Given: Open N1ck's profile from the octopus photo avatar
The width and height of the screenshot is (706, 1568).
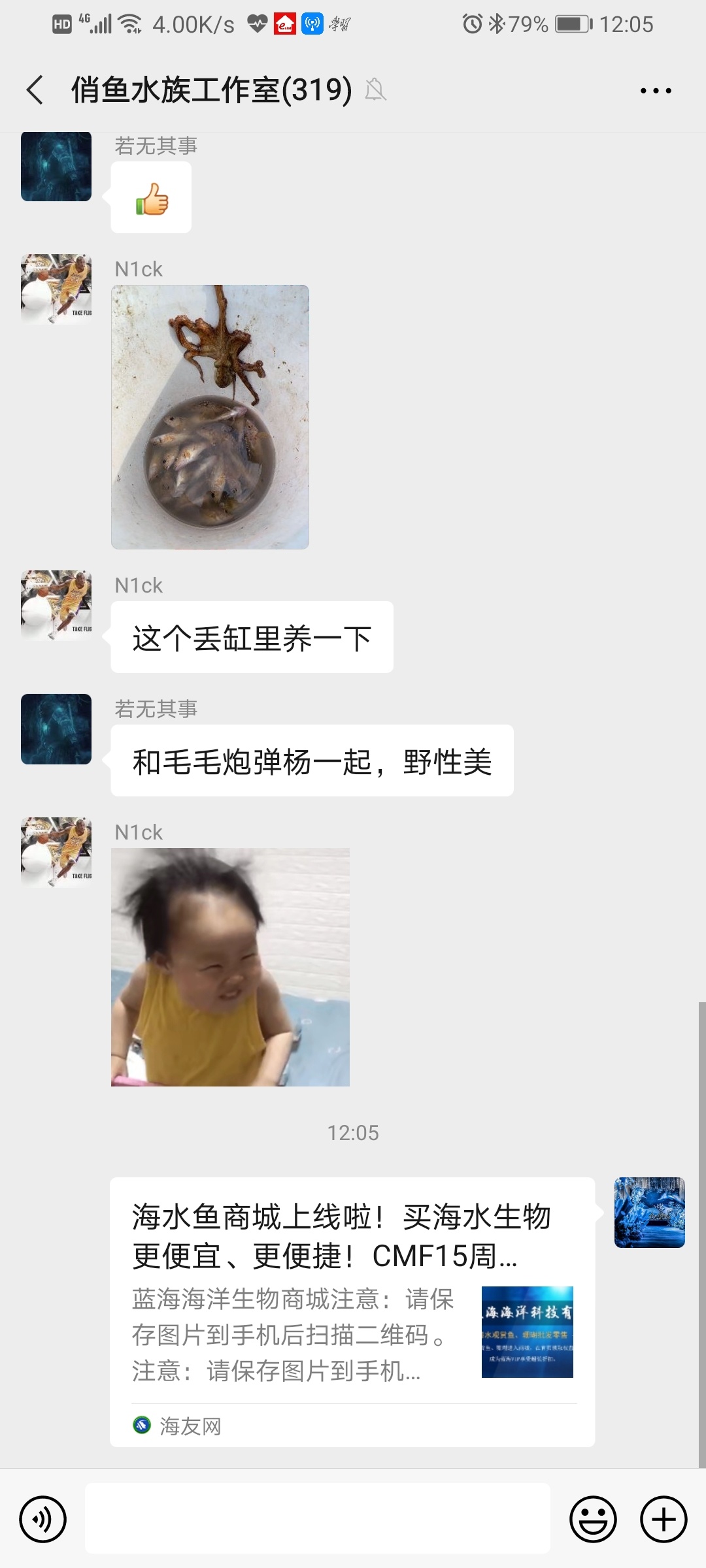Looking at the screenshot, I should click(56, 289).
